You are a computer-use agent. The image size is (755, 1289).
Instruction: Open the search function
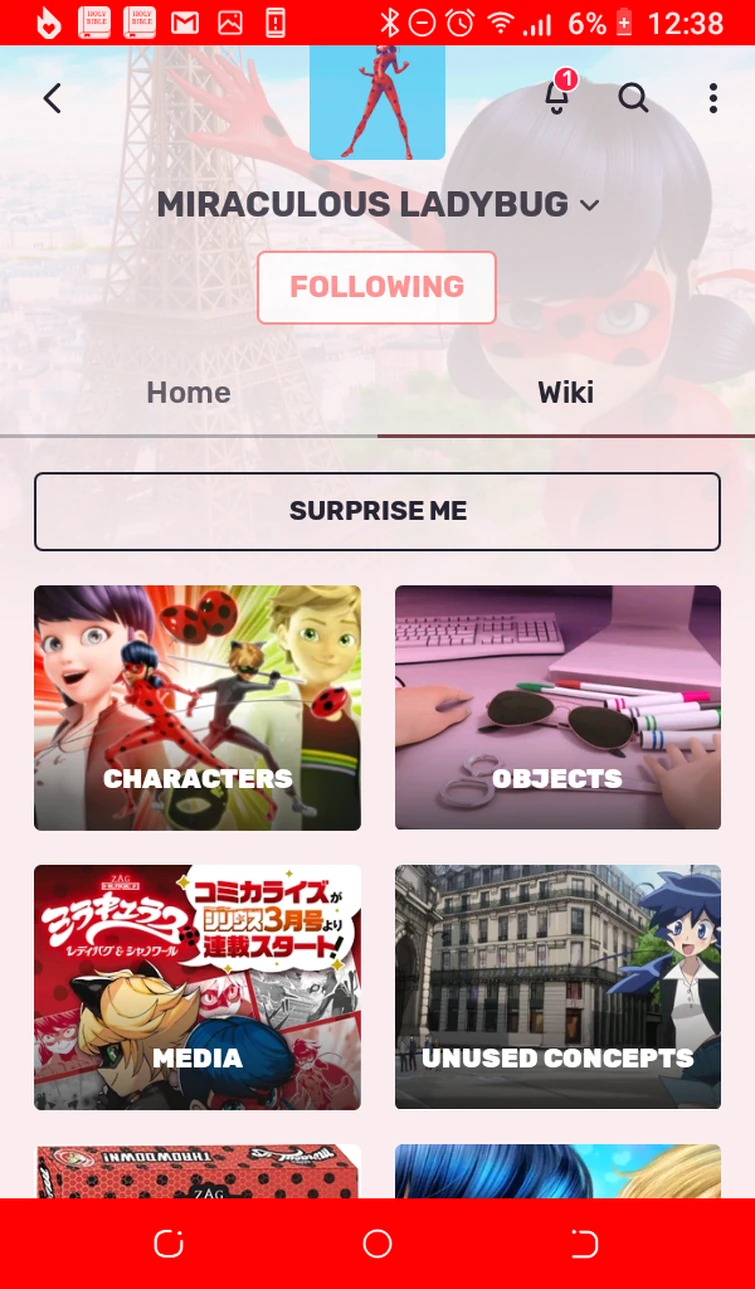(633, 98)
